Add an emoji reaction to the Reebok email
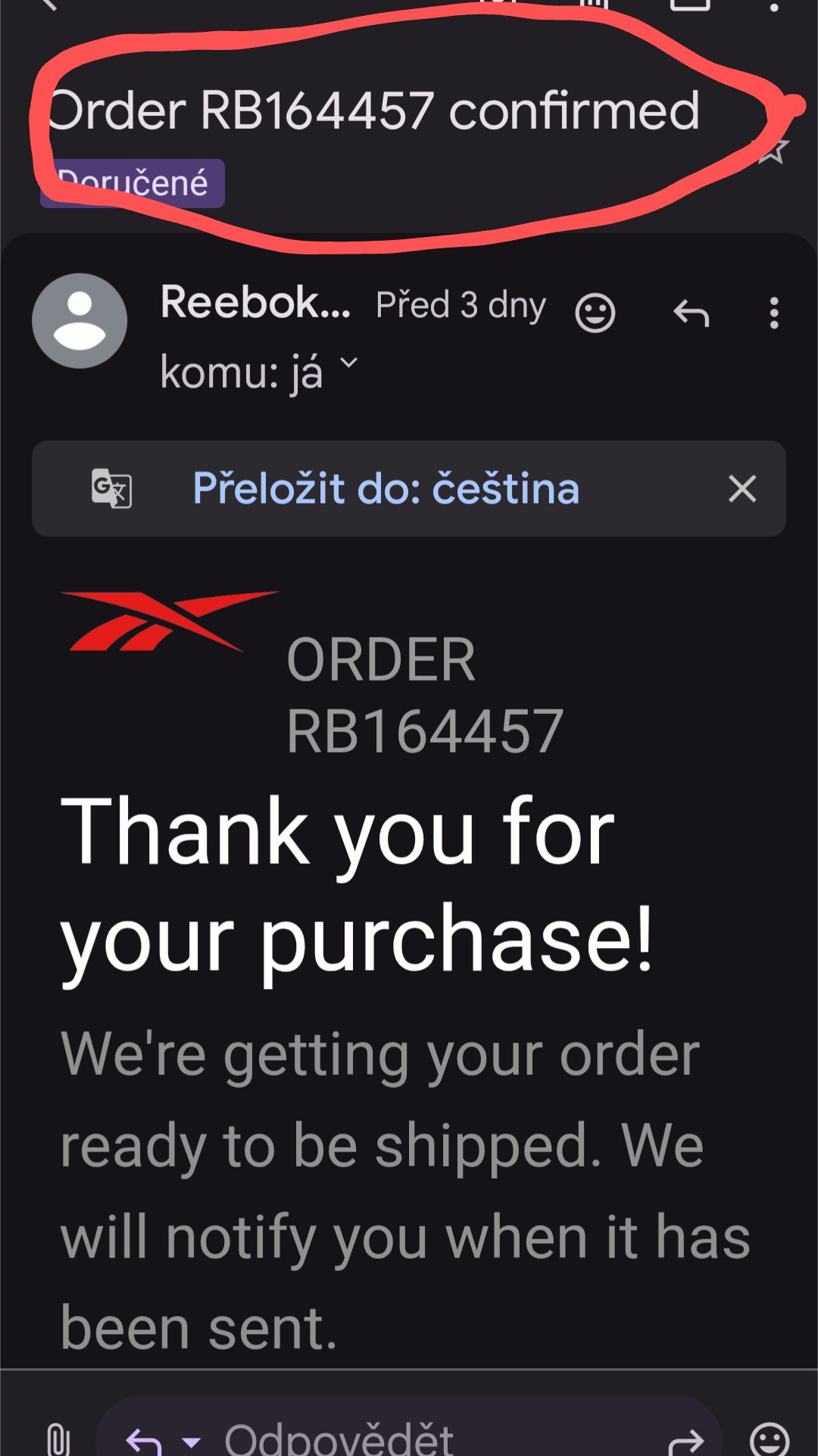Screen dimensions: 818x1456 595,312
